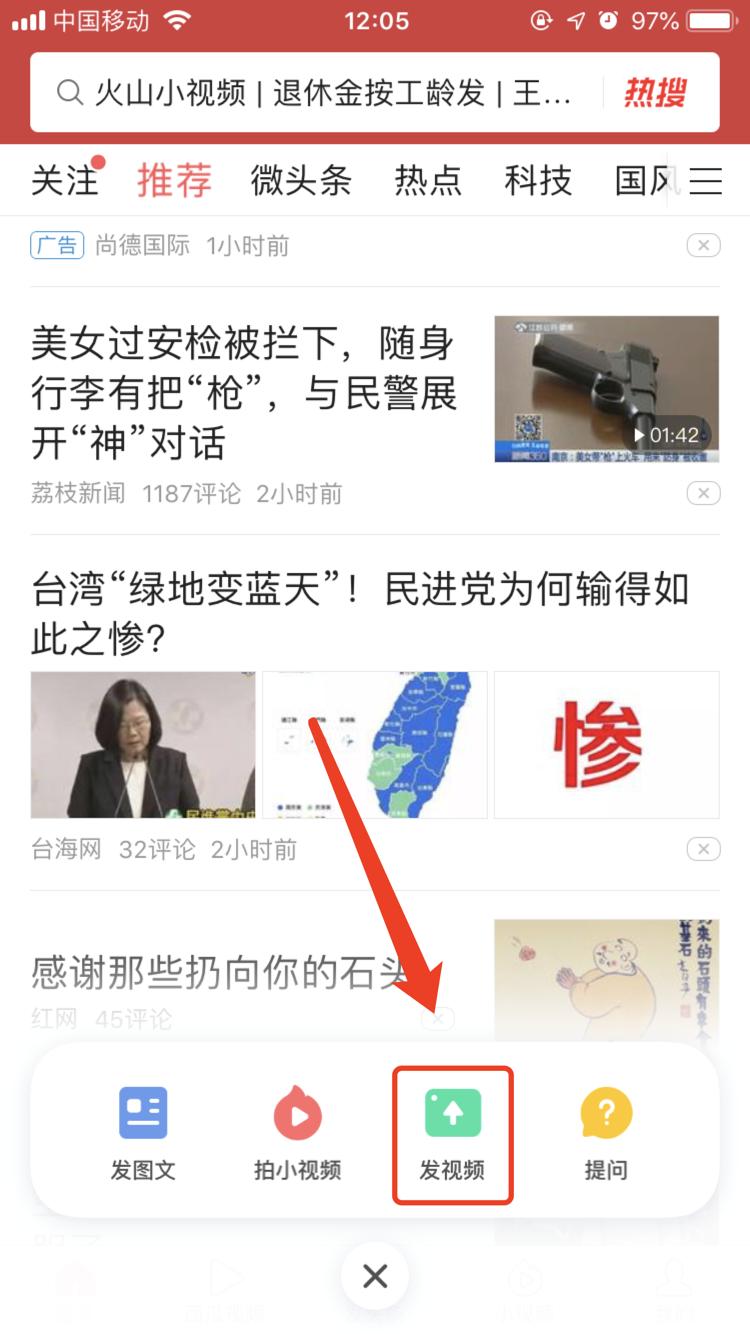Hide the security check news with its X

(703, 492)
